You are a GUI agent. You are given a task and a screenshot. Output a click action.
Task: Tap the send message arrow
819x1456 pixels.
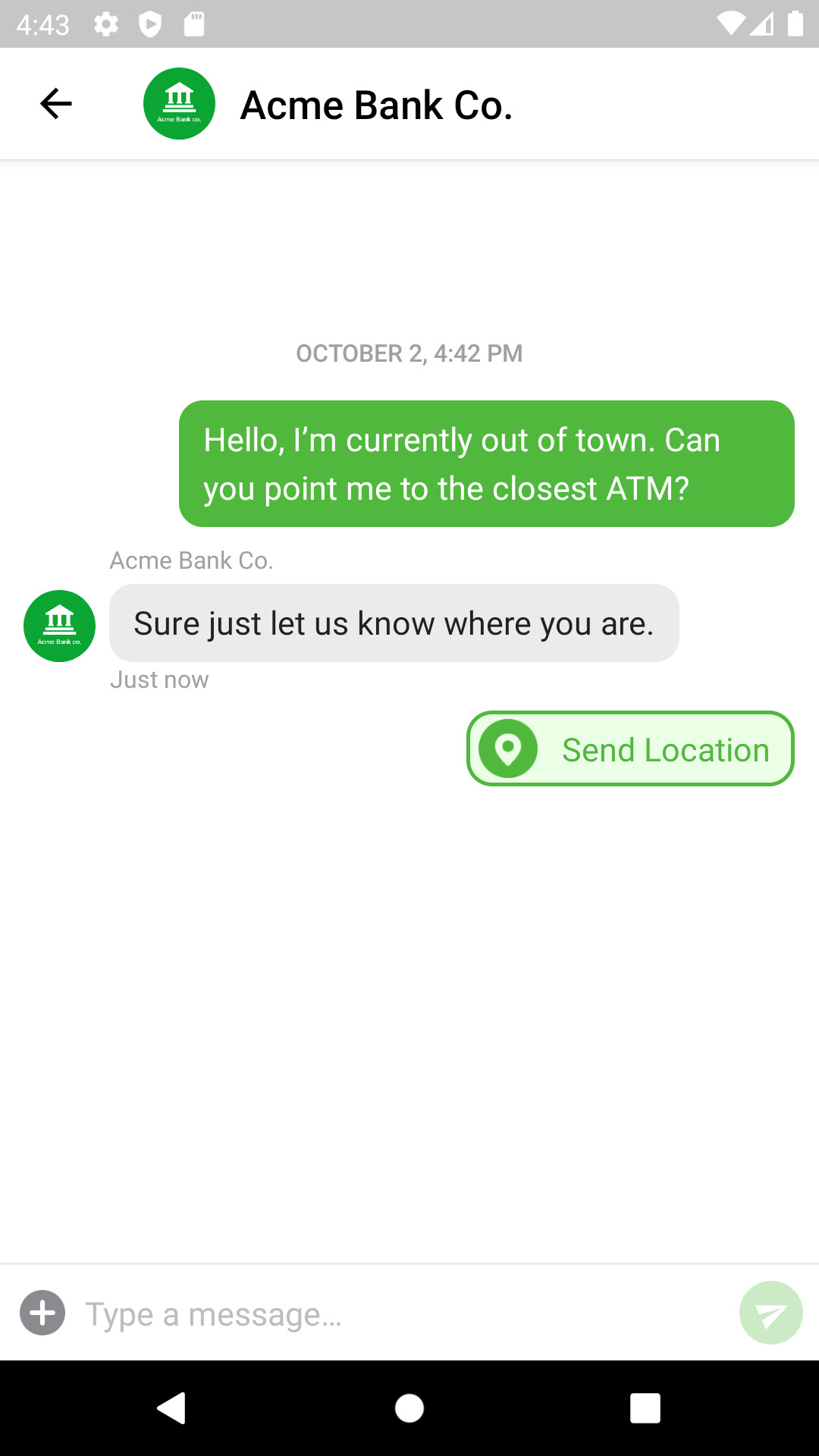(770, 1313)
